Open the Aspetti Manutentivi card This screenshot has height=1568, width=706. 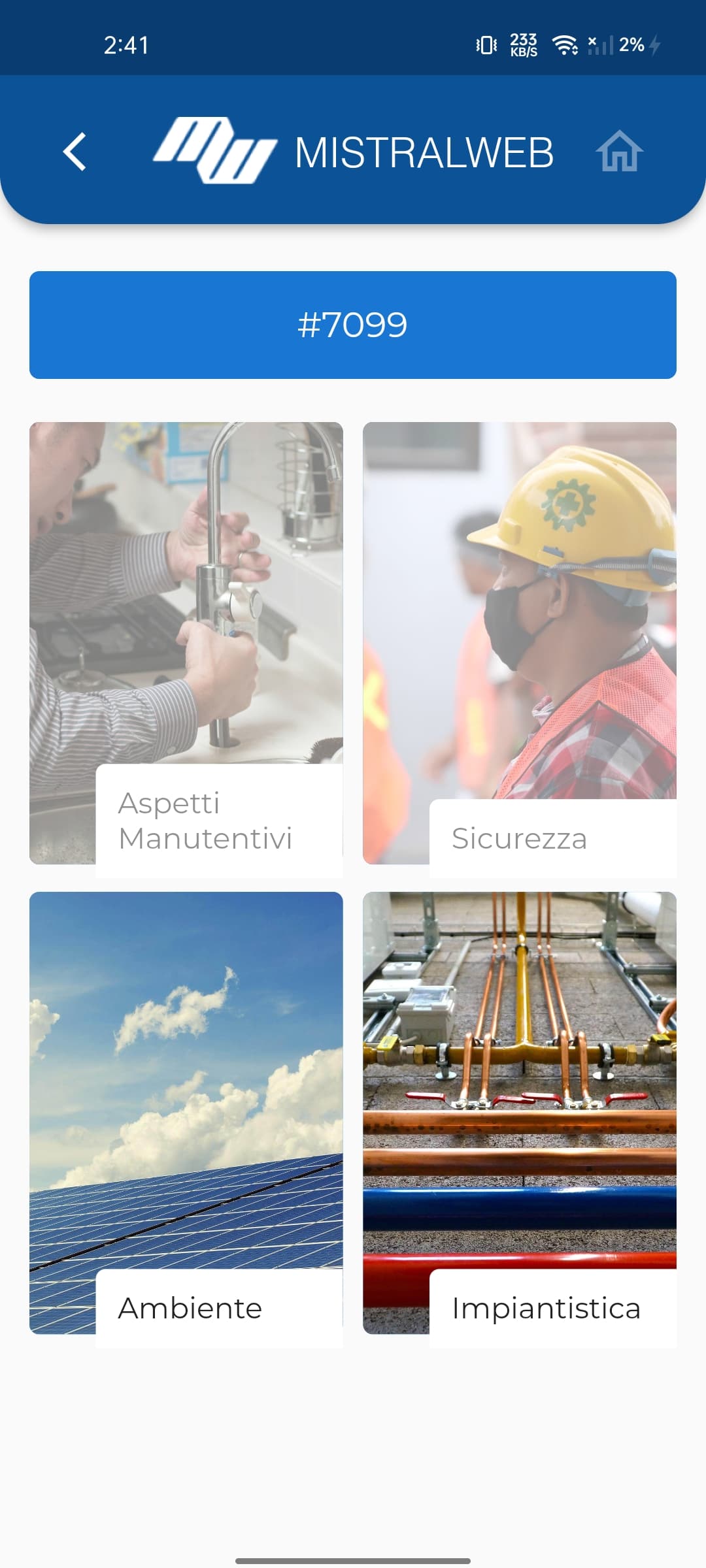[x=186, y=644]
